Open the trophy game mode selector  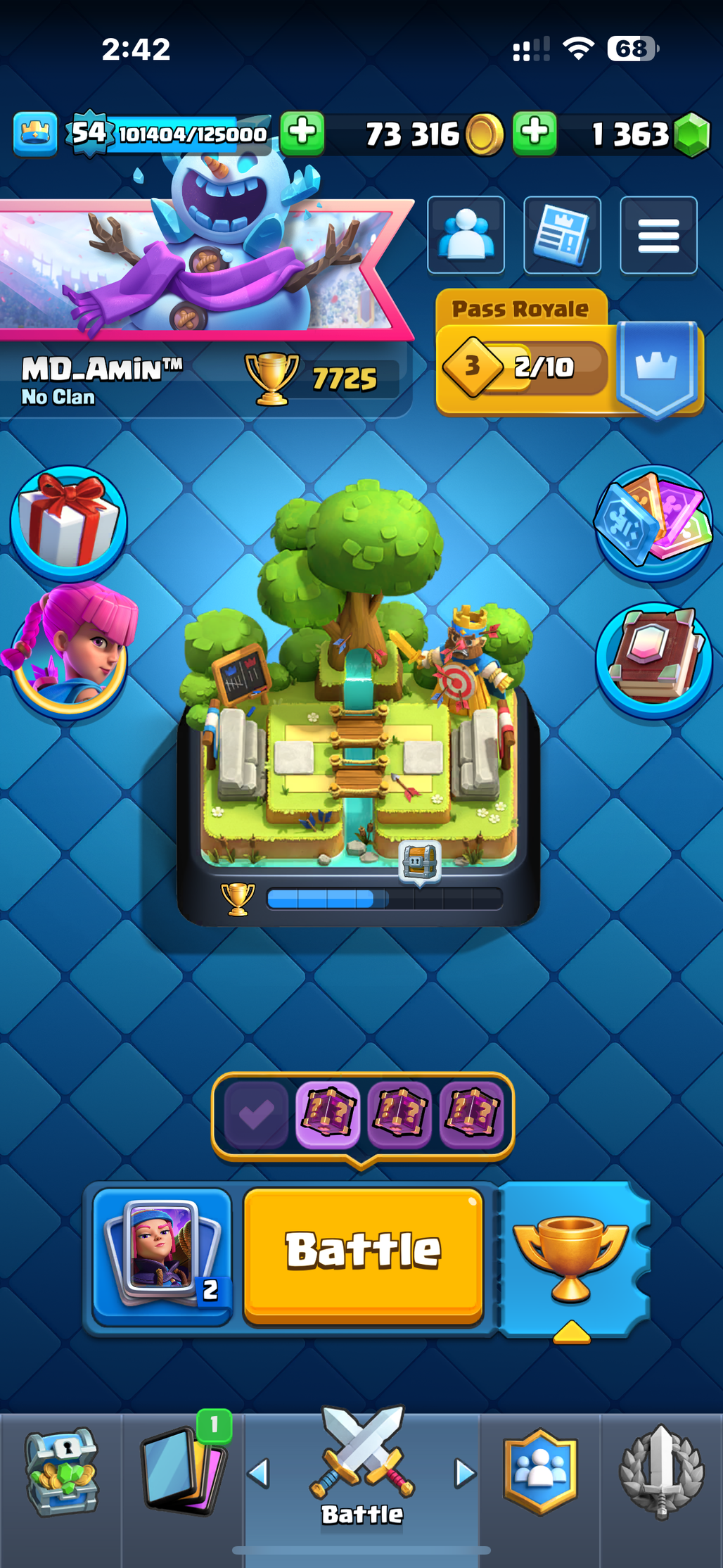571,1257
